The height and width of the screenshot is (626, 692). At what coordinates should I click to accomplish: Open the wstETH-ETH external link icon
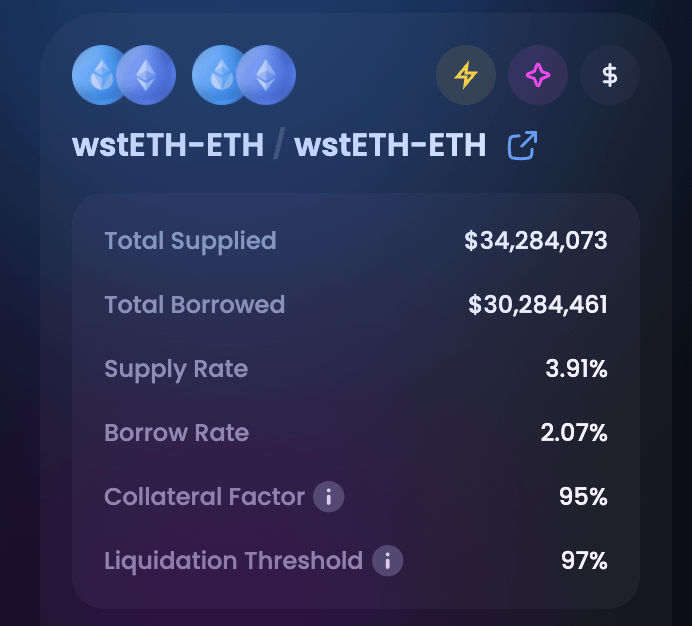point(522,146)
